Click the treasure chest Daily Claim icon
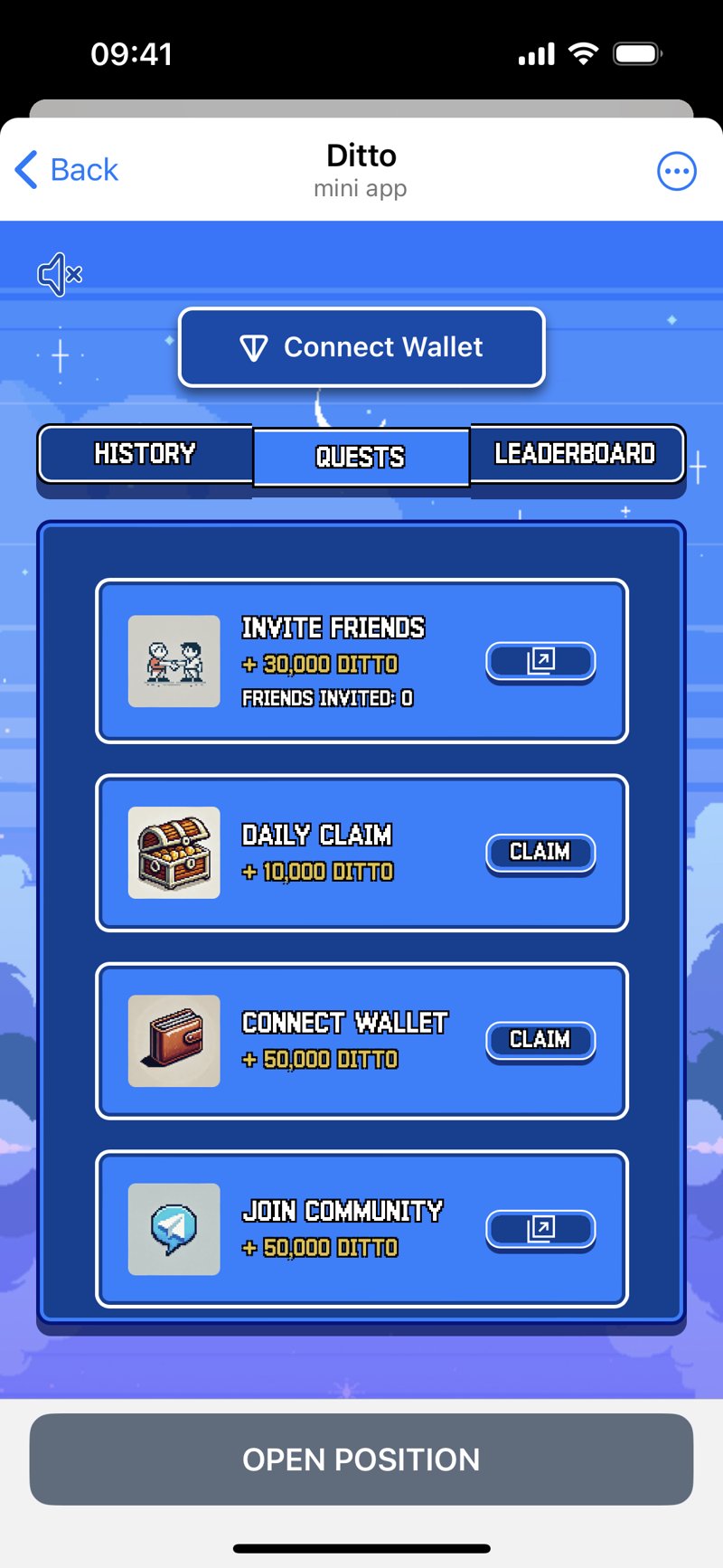Viewport: 723px width, 1568px height. click(x=173, y=853)
